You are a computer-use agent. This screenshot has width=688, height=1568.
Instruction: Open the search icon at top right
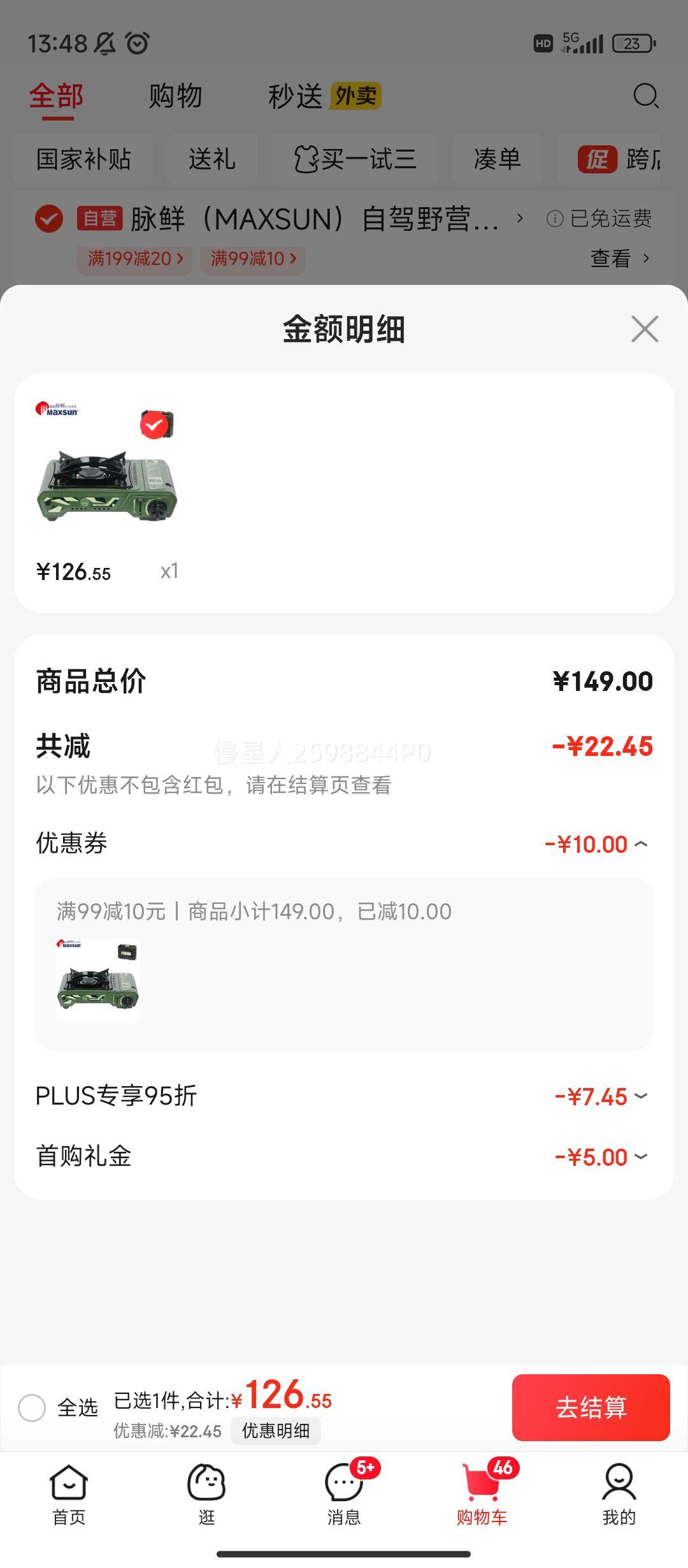tap(646, 96)
